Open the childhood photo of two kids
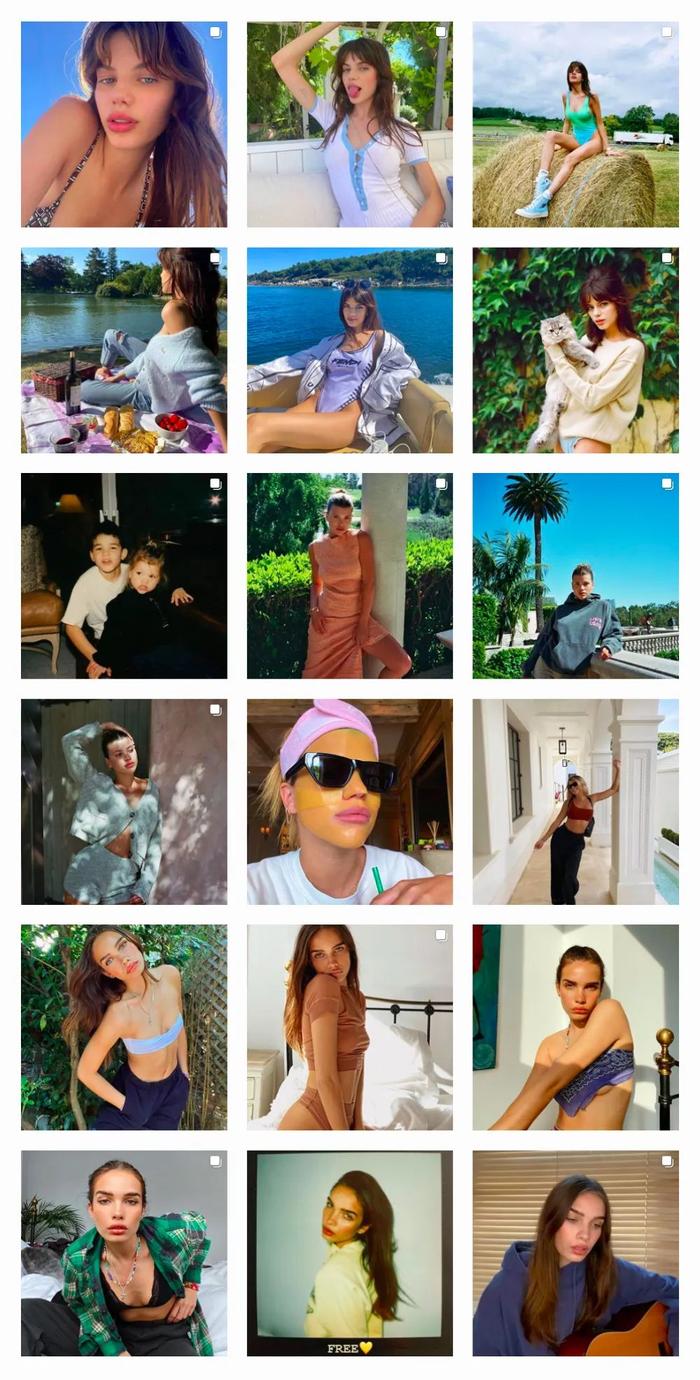Screen dimensions: 700x1380 [x=124, y=577]
